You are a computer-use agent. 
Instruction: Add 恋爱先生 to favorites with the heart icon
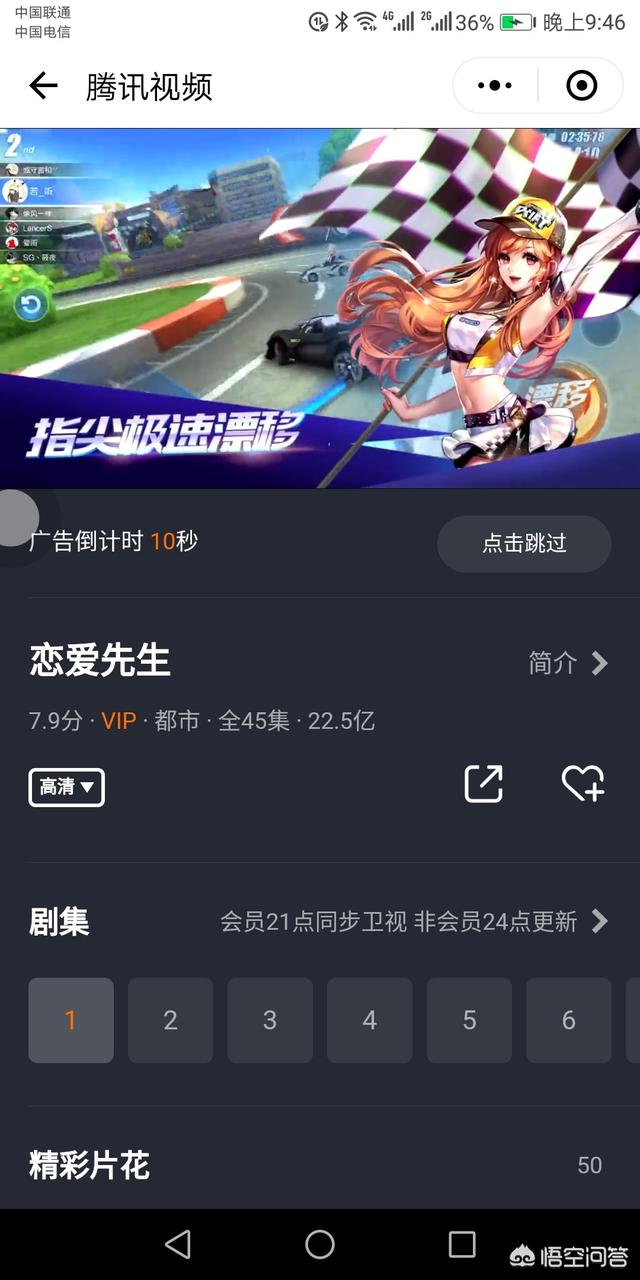tap(582, 783)
